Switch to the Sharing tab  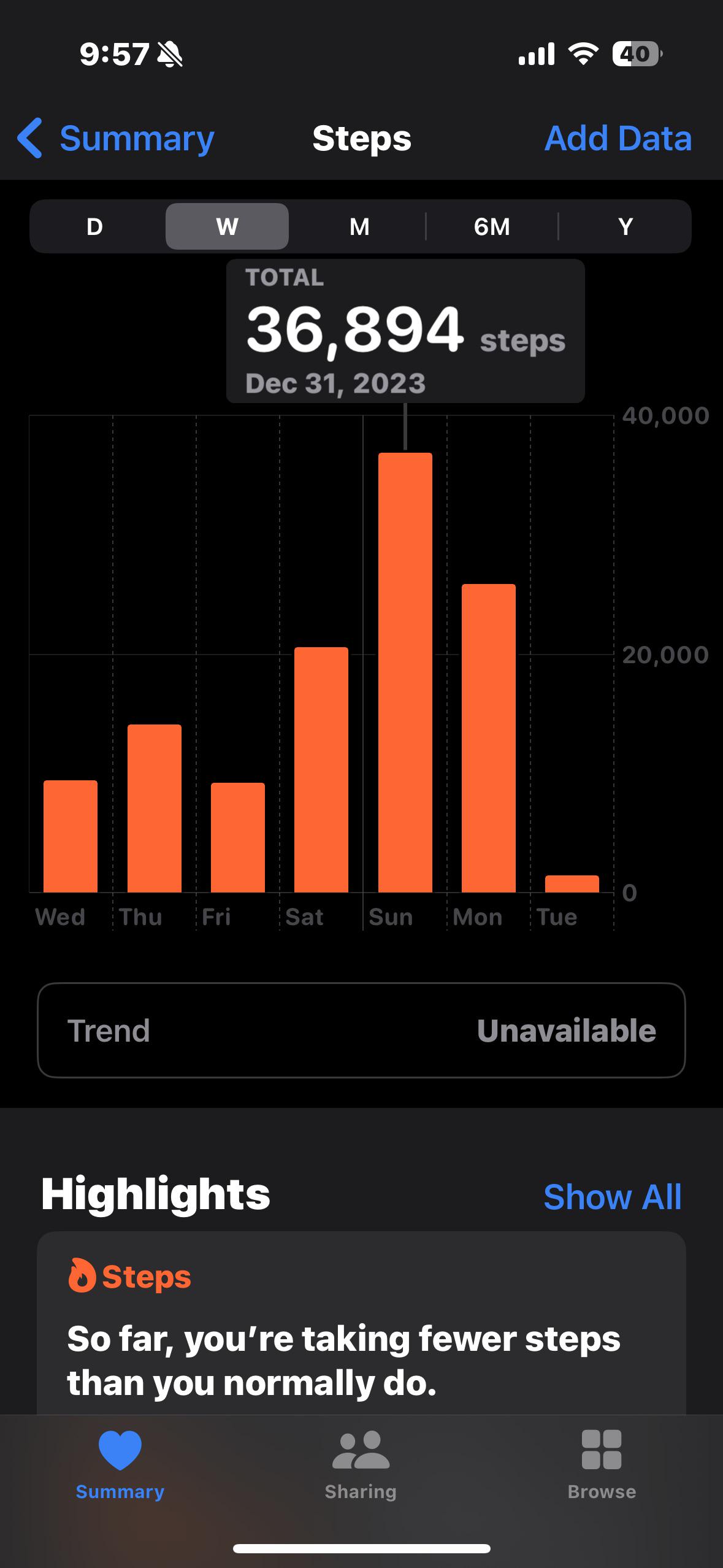(x=361, y=1465)
